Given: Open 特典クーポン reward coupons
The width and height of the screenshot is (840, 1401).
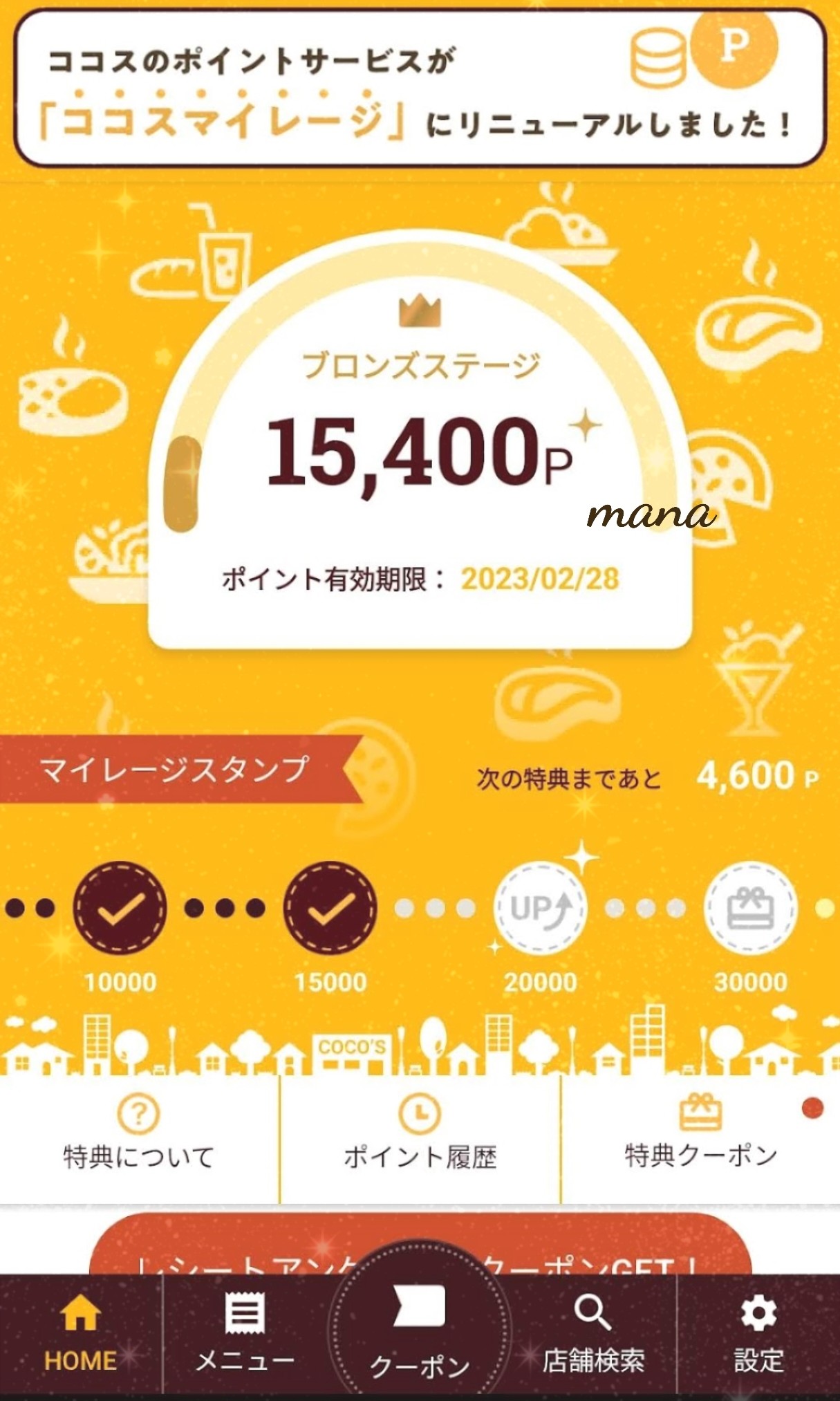Looking at the screenshot, I should (x=700, y=1138).
